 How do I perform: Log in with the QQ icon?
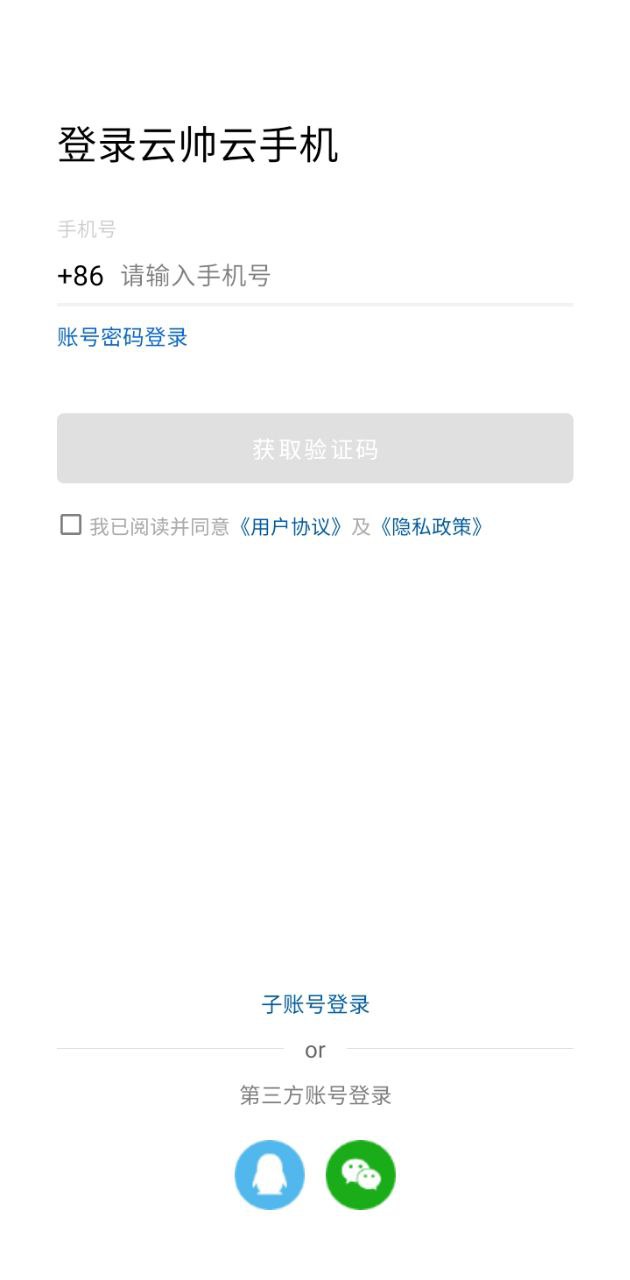point(269,1175)
